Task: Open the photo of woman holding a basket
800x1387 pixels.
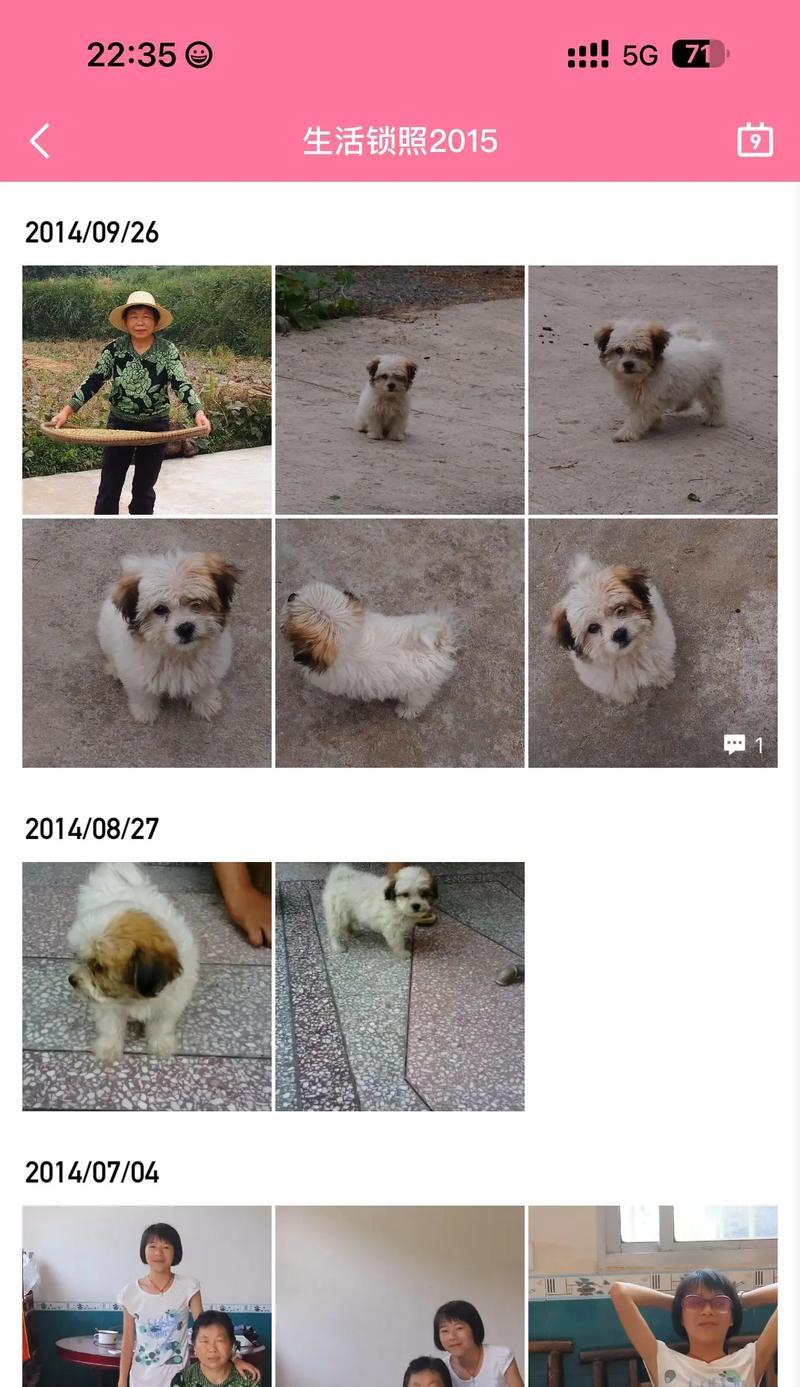Action: pos(147,390)
